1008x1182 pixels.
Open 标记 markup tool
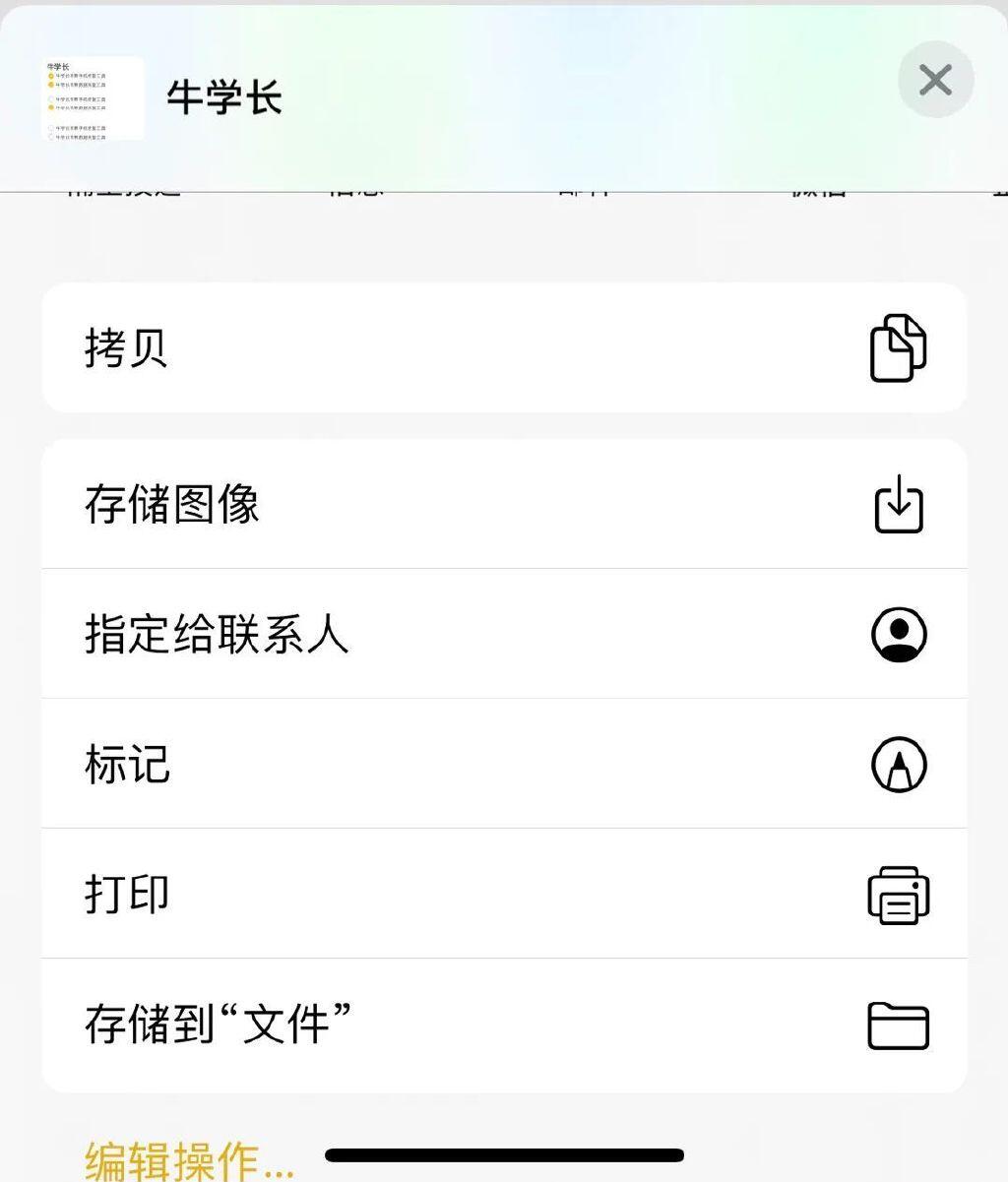tap(504, 764)
